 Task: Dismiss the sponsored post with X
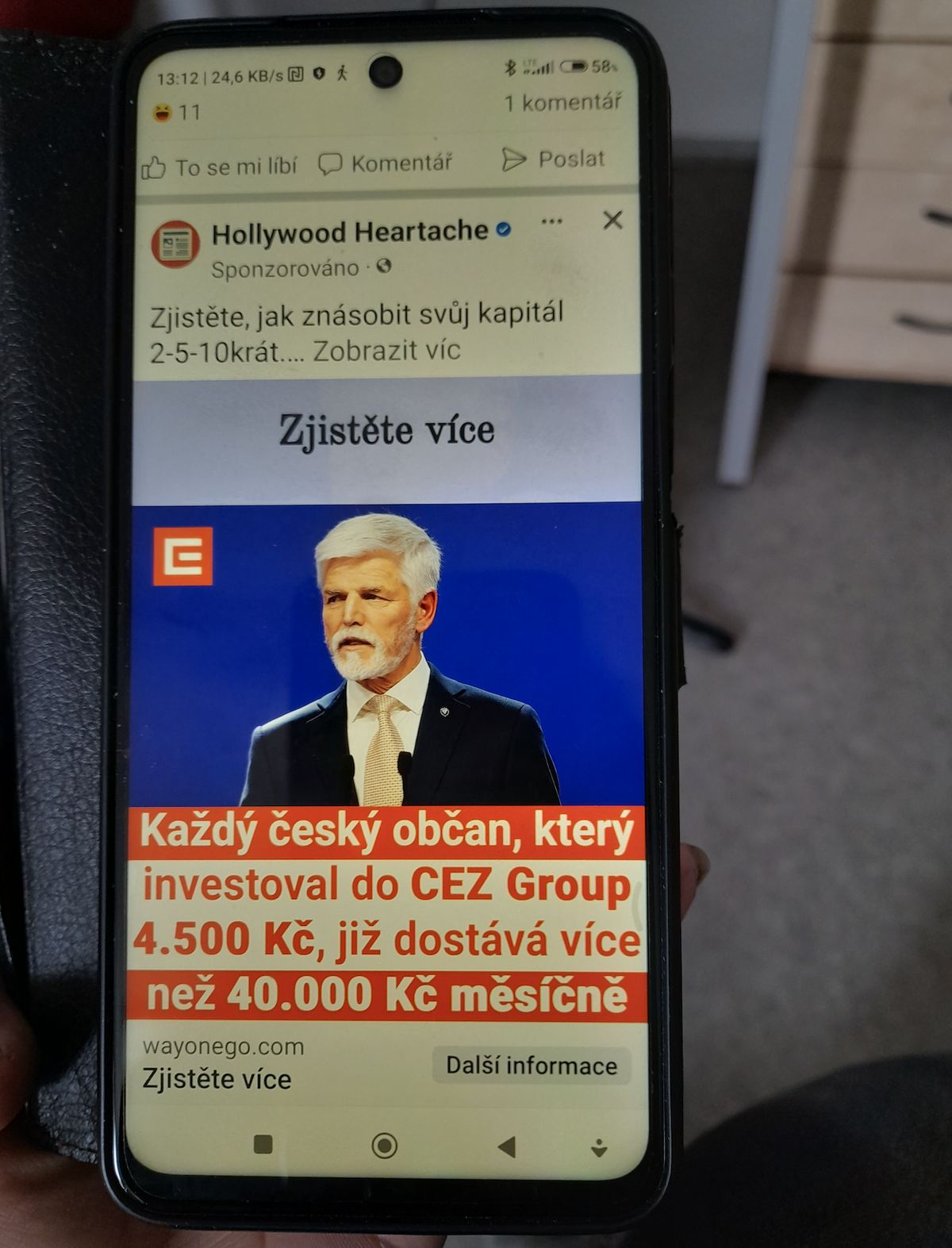coord(612,220)
